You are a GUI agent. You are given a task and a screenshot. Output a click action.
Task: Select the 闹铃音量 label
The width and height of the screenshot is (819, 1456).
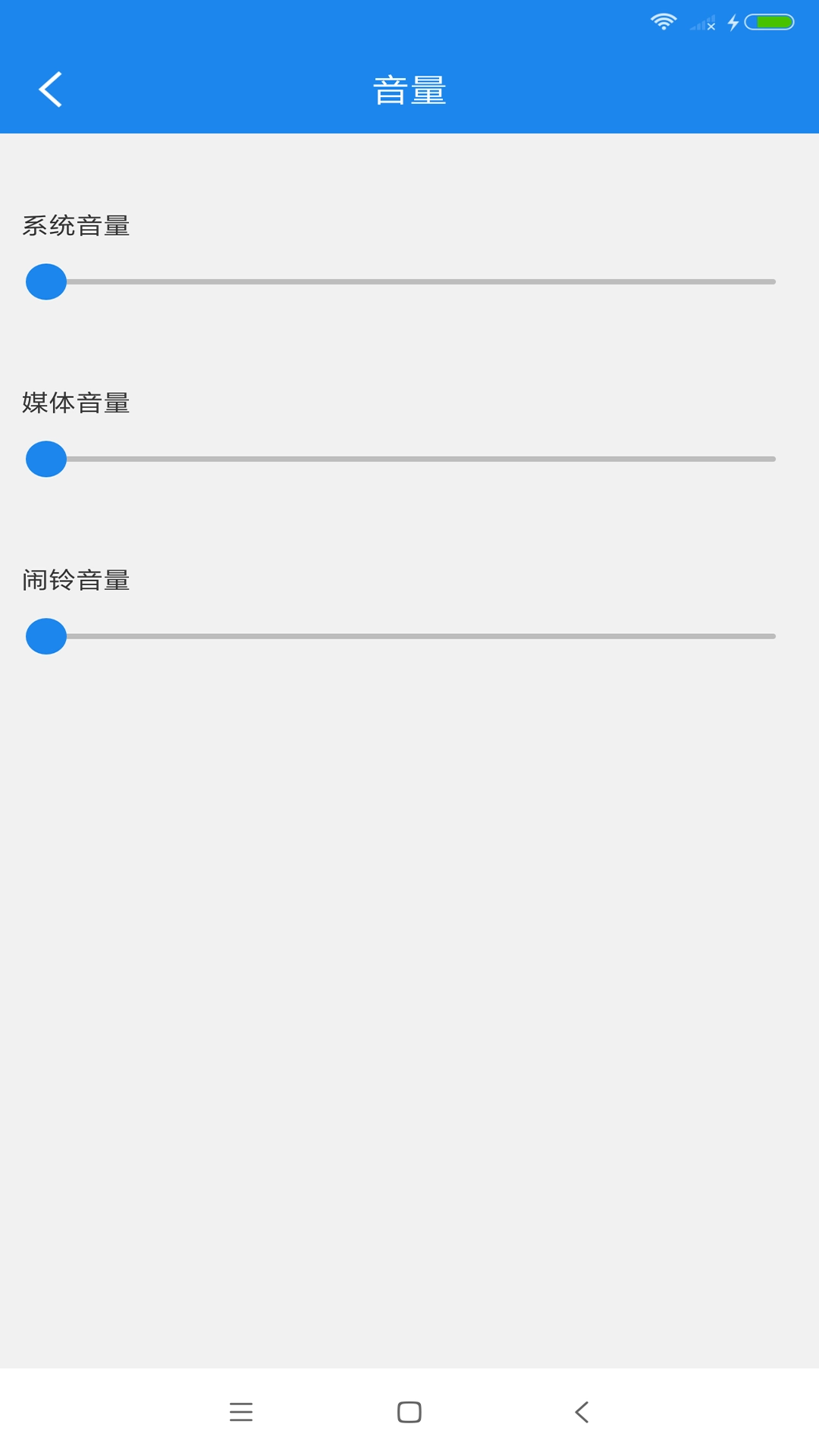point(76,582)
